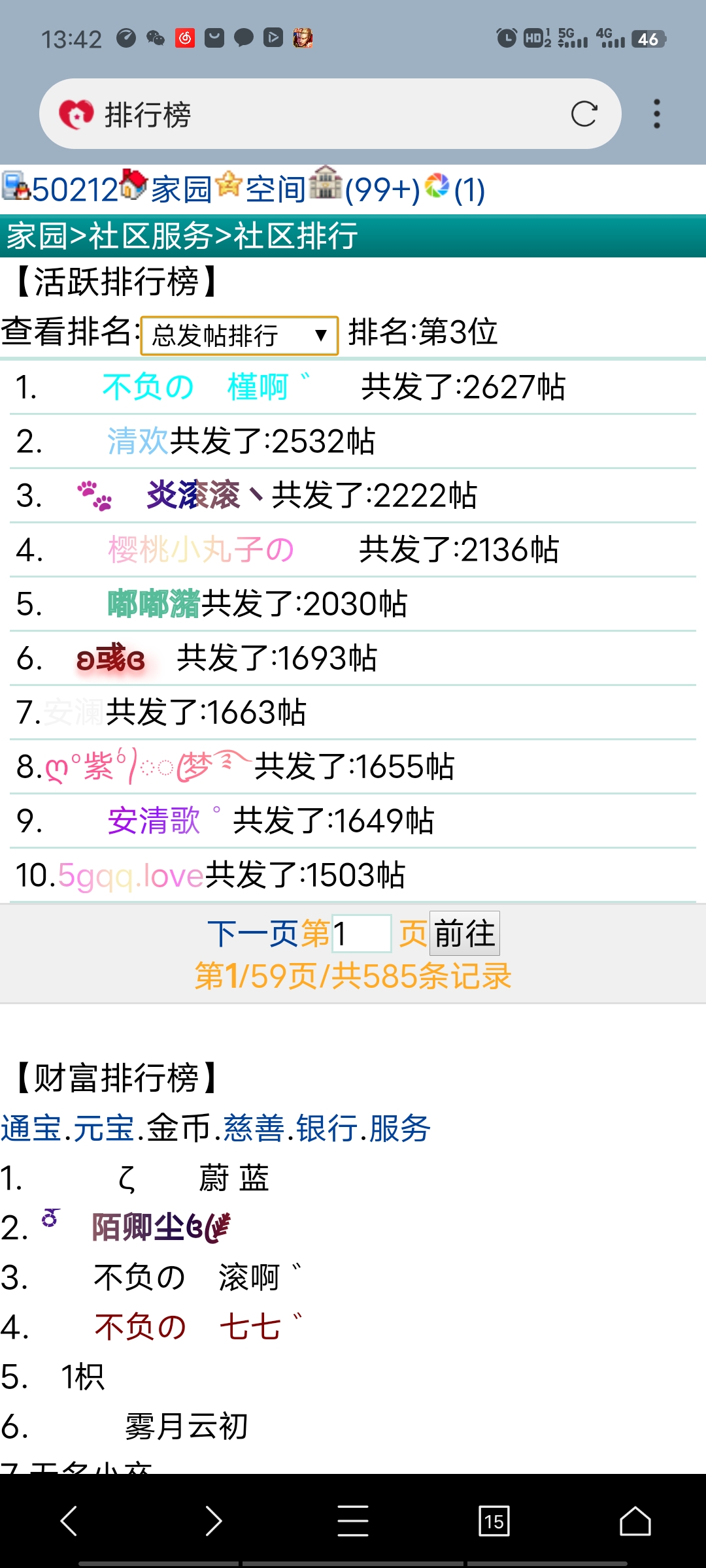
Task: Tap the 前往 button
Action: 464,933
